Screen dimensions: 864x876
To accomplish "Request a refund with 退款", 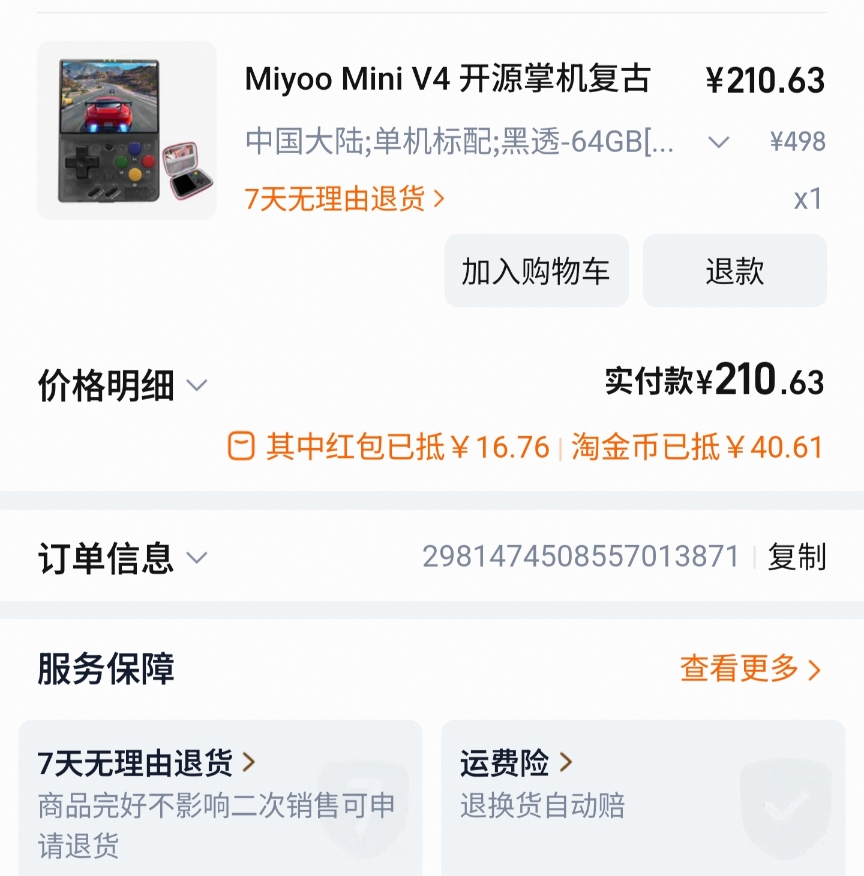I will [734, 271].
